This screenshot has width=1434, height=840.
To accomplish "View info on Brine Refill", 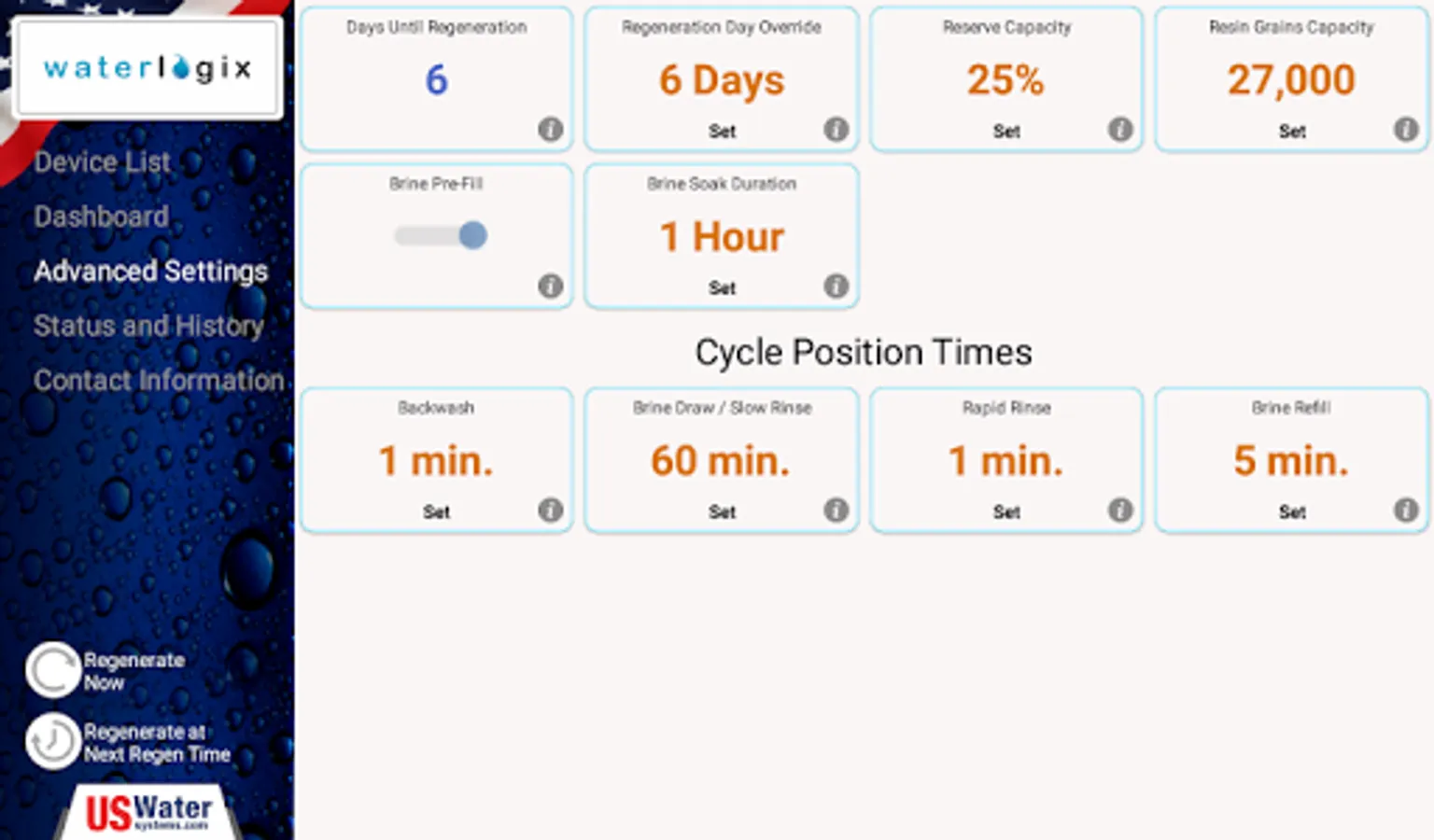I will point(1406,510).
